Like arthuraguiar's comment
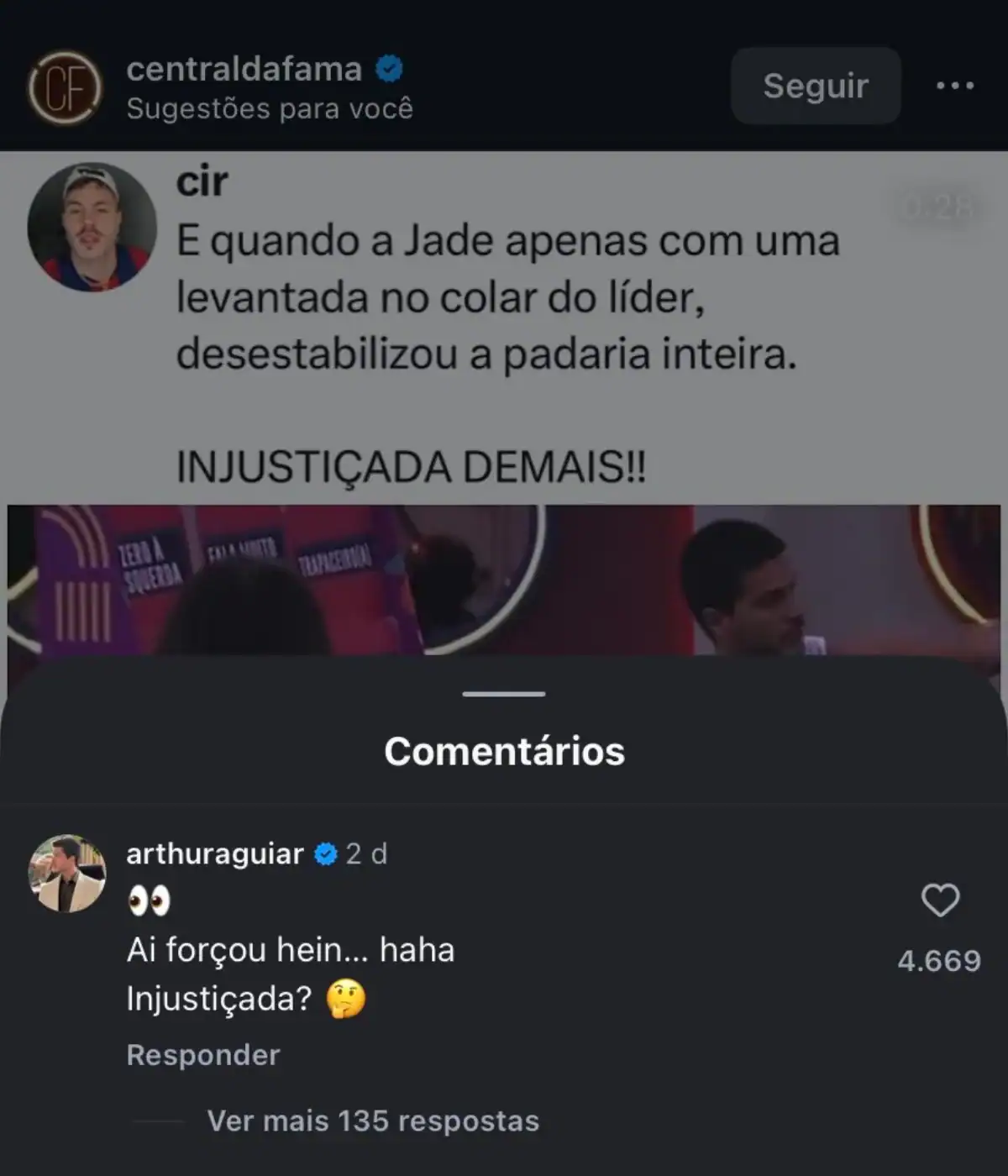The image size is (1008, 1176). coord(940,900)
